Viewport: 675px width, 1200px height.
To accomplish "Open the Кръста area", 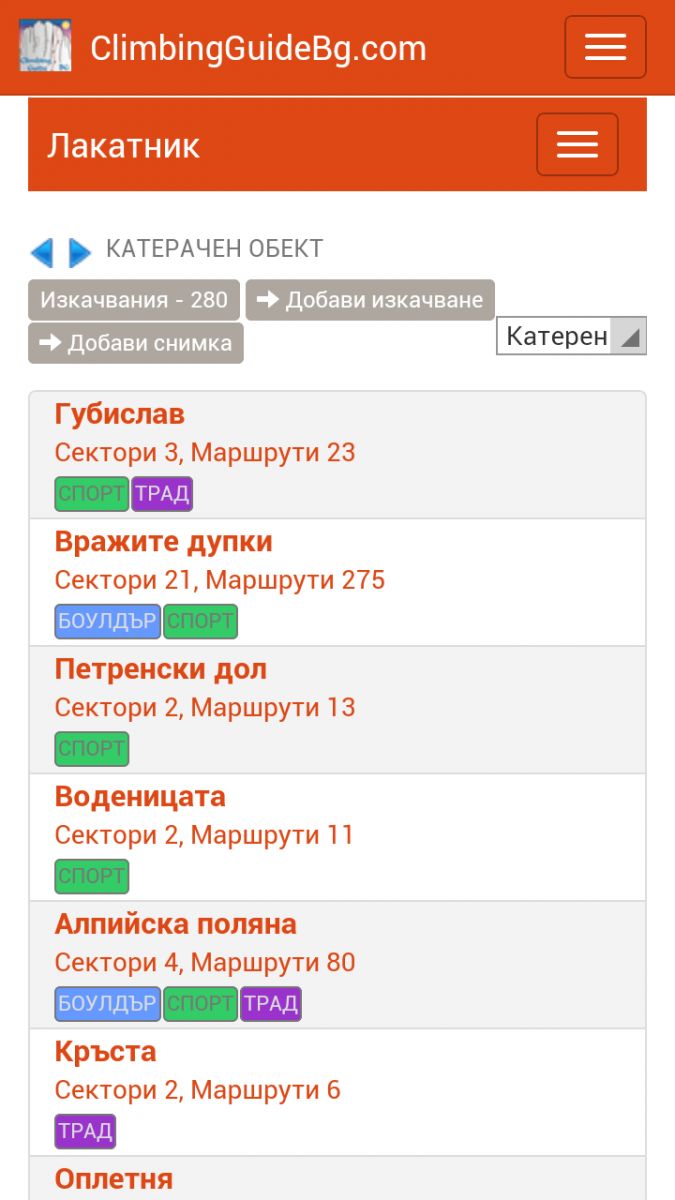I will pyautogui.click(x=105, y=1052).
